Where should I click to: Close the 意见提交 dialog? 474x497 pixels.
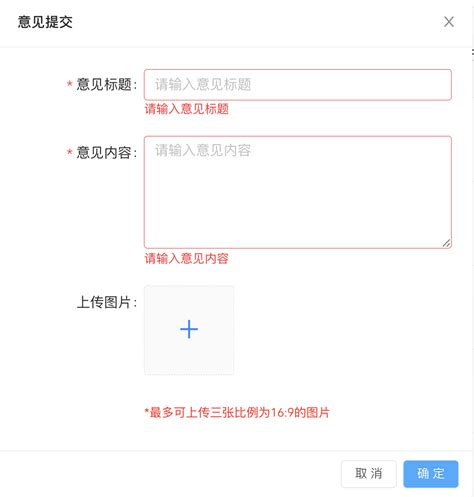point(449,22)
